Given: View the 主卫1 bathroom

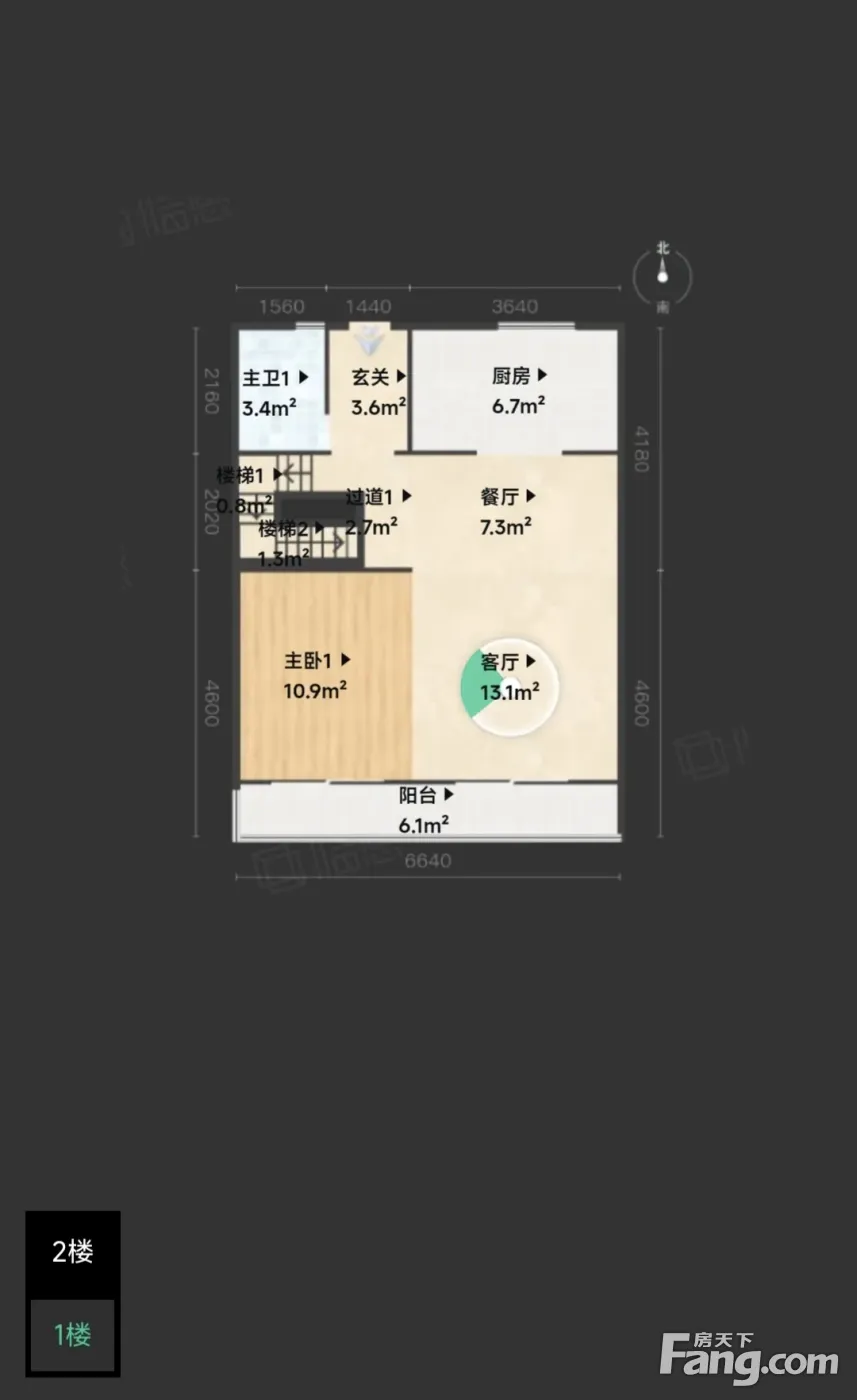Looking at the screenshot, I should point(275,378).
